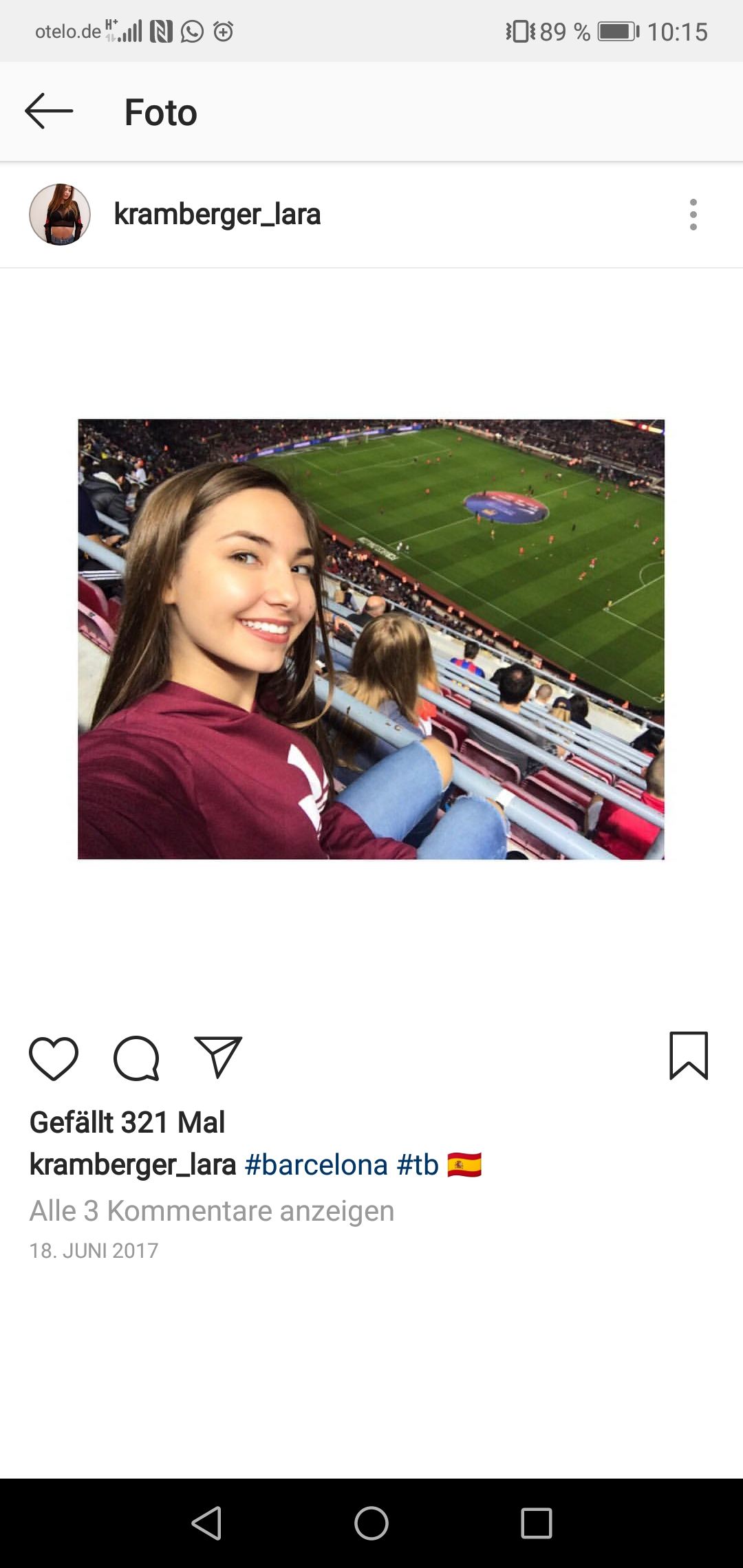Open the post's three-dot overflow menu
743x1568 pixels.
tap(693, 215)
